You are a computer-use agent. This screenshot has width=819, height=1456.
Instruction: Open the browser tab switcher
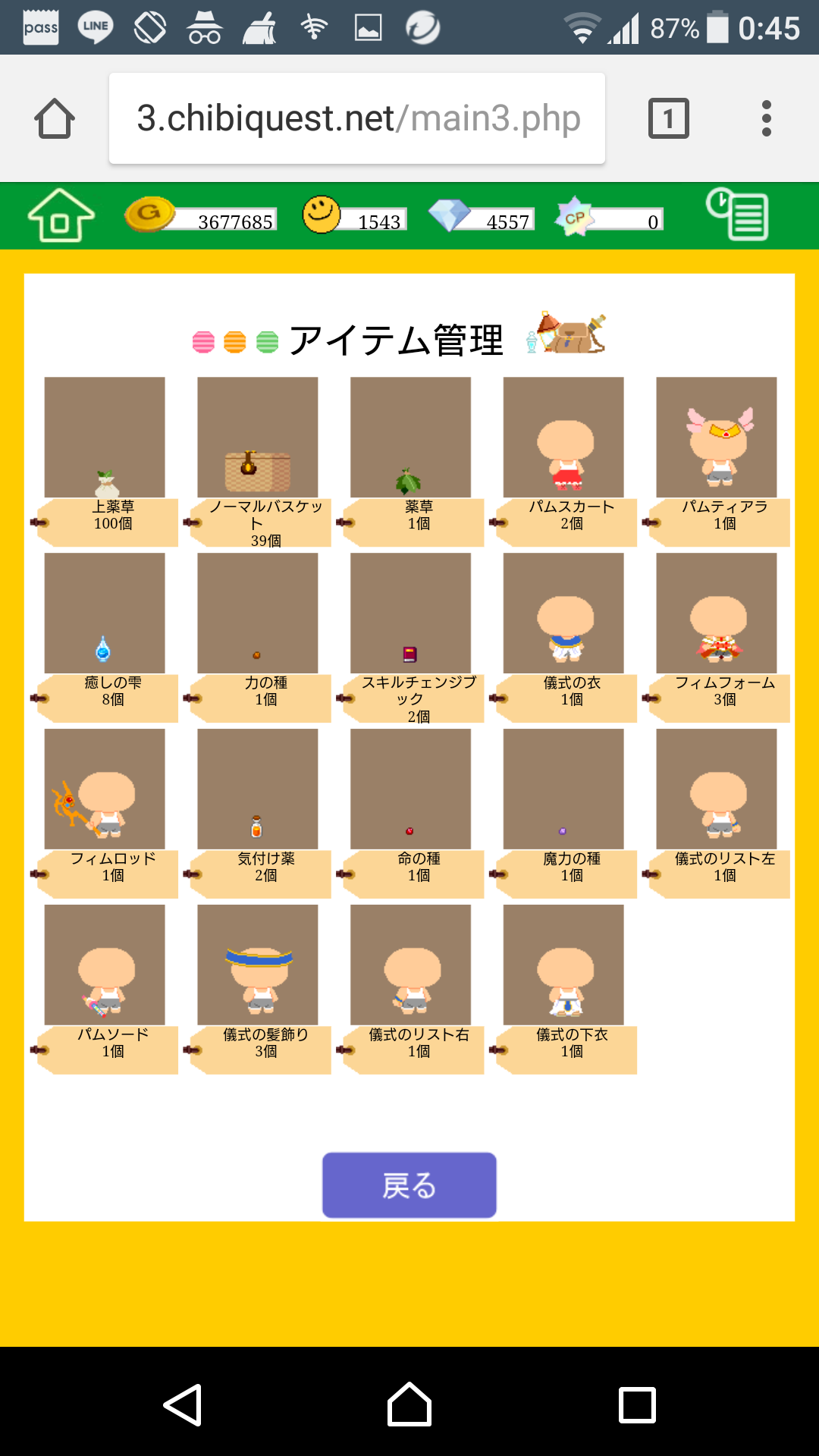(668, 118)
